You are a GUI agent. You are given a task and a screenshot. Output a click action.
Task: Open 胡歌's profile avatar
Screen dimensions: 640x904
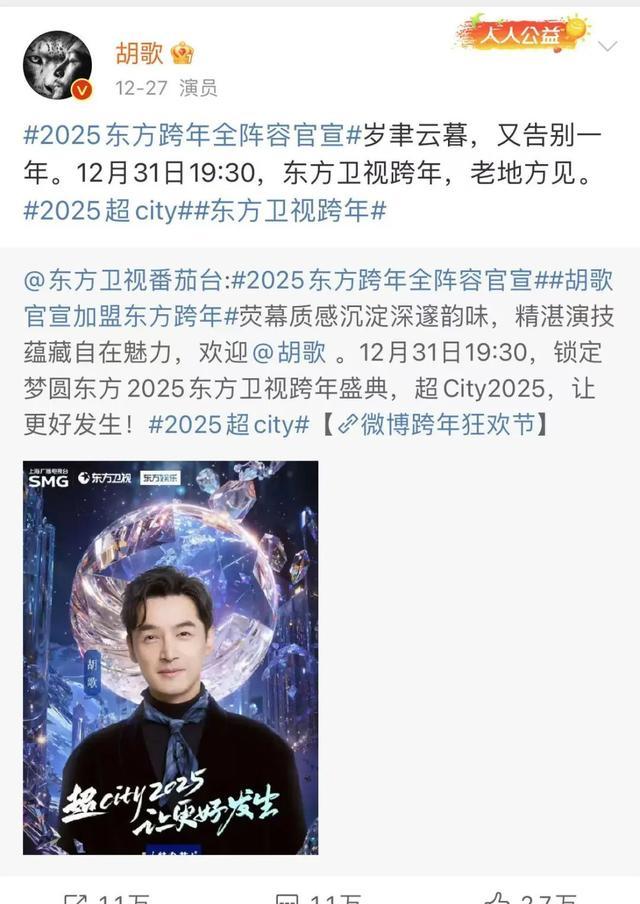tap(58, 65)
